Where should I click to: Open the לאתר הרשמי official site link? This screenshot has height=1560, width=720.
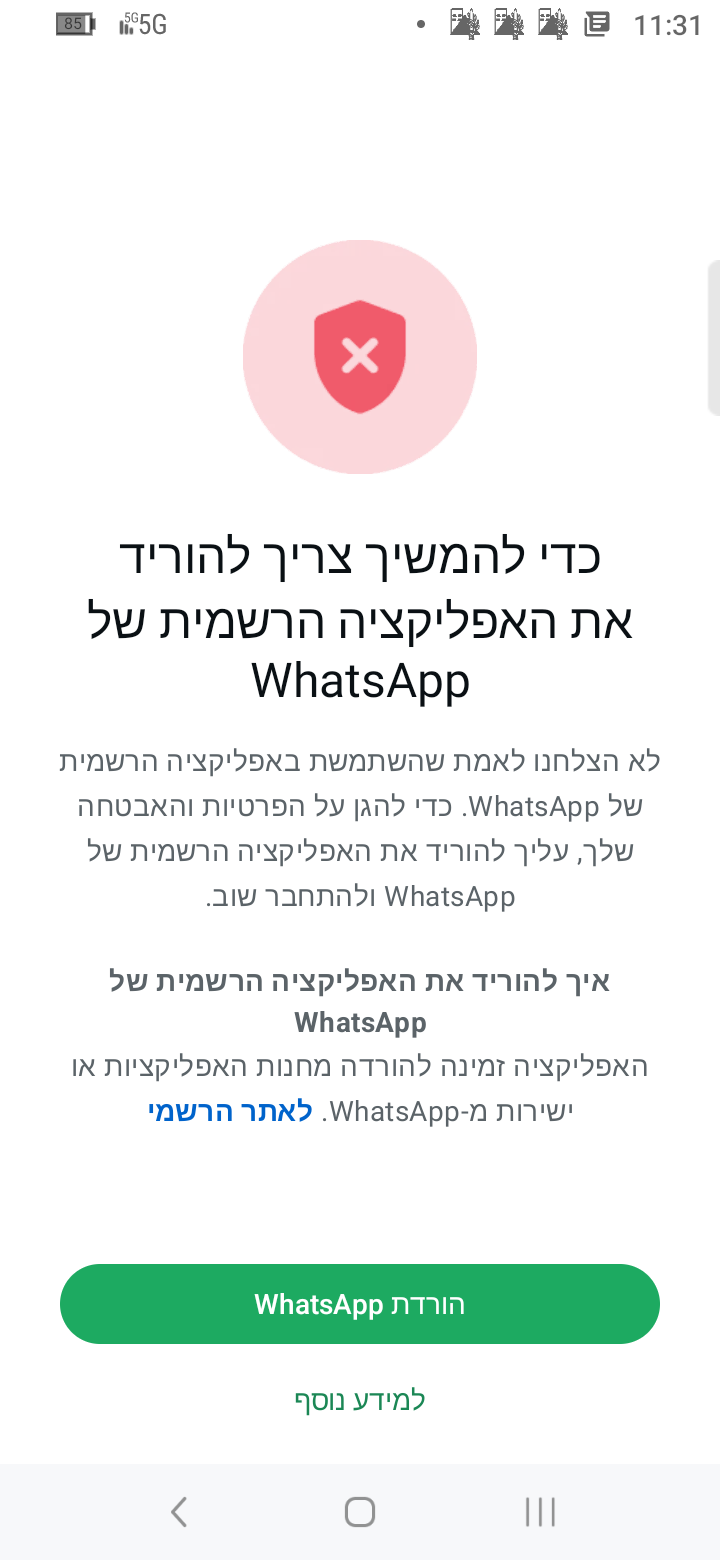pos(230,1112)
